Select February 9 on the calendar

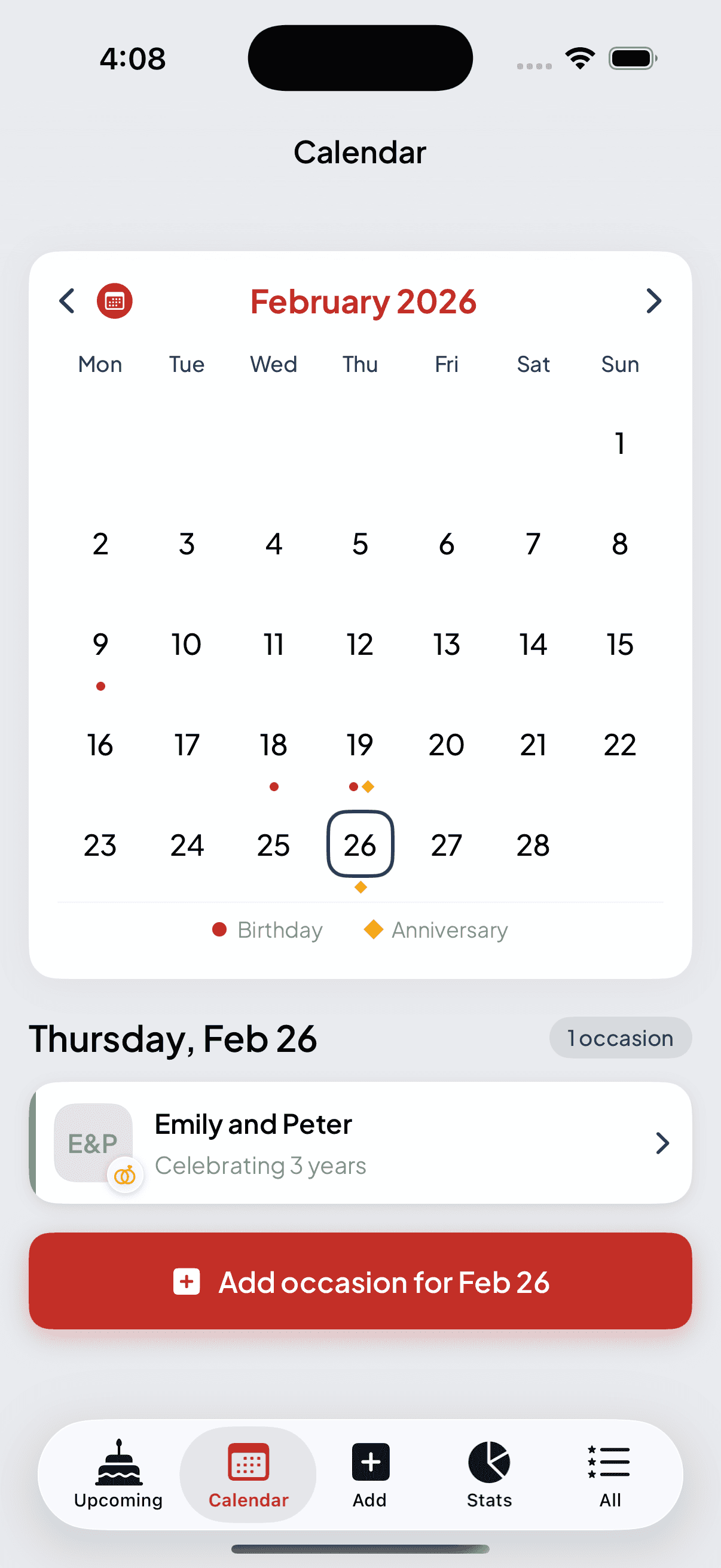tap(100, 644)
